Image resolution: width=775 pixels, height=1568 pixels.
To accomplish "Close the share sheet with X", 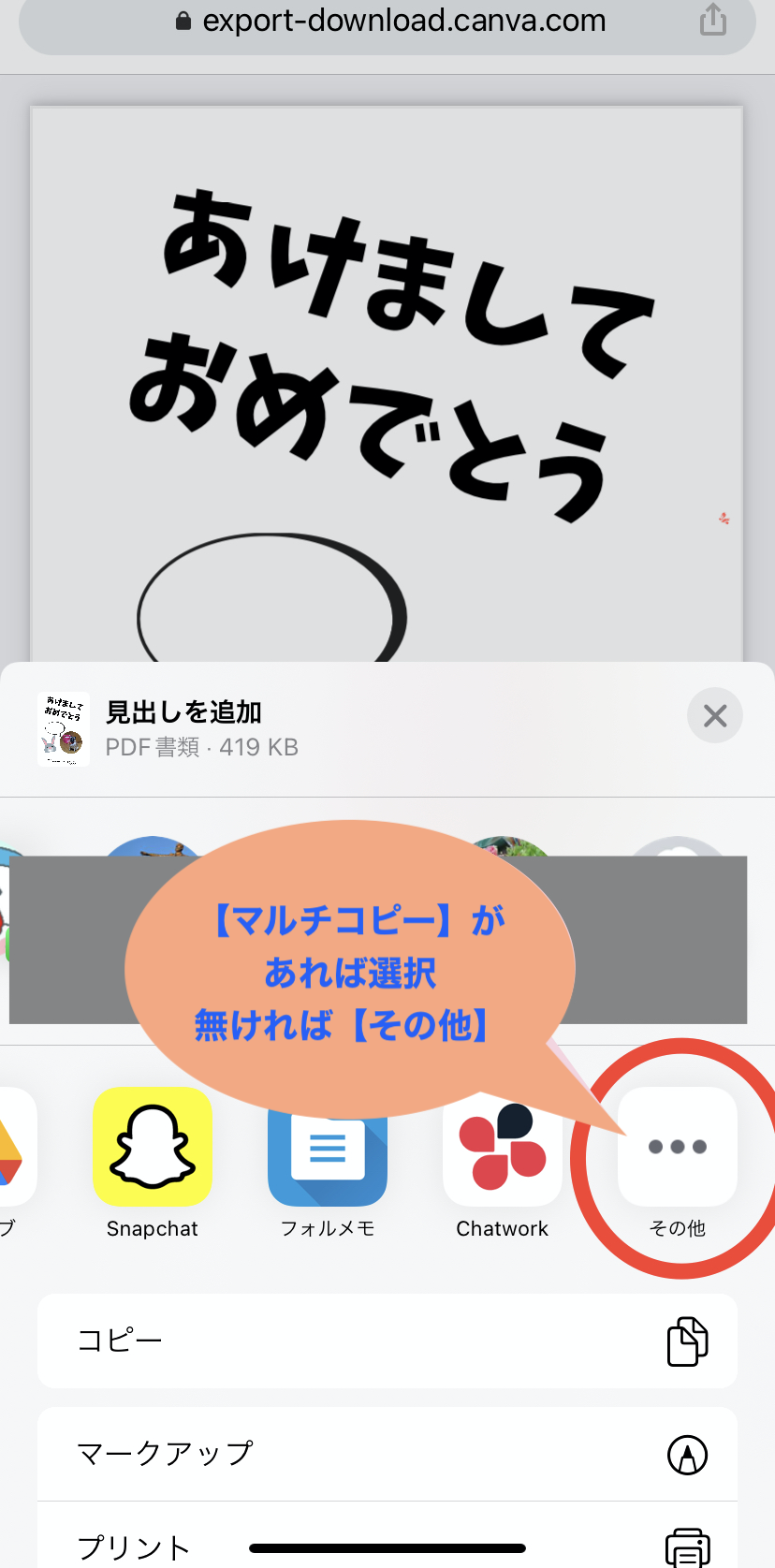I will pyautogui.click(x=715, y=716).
